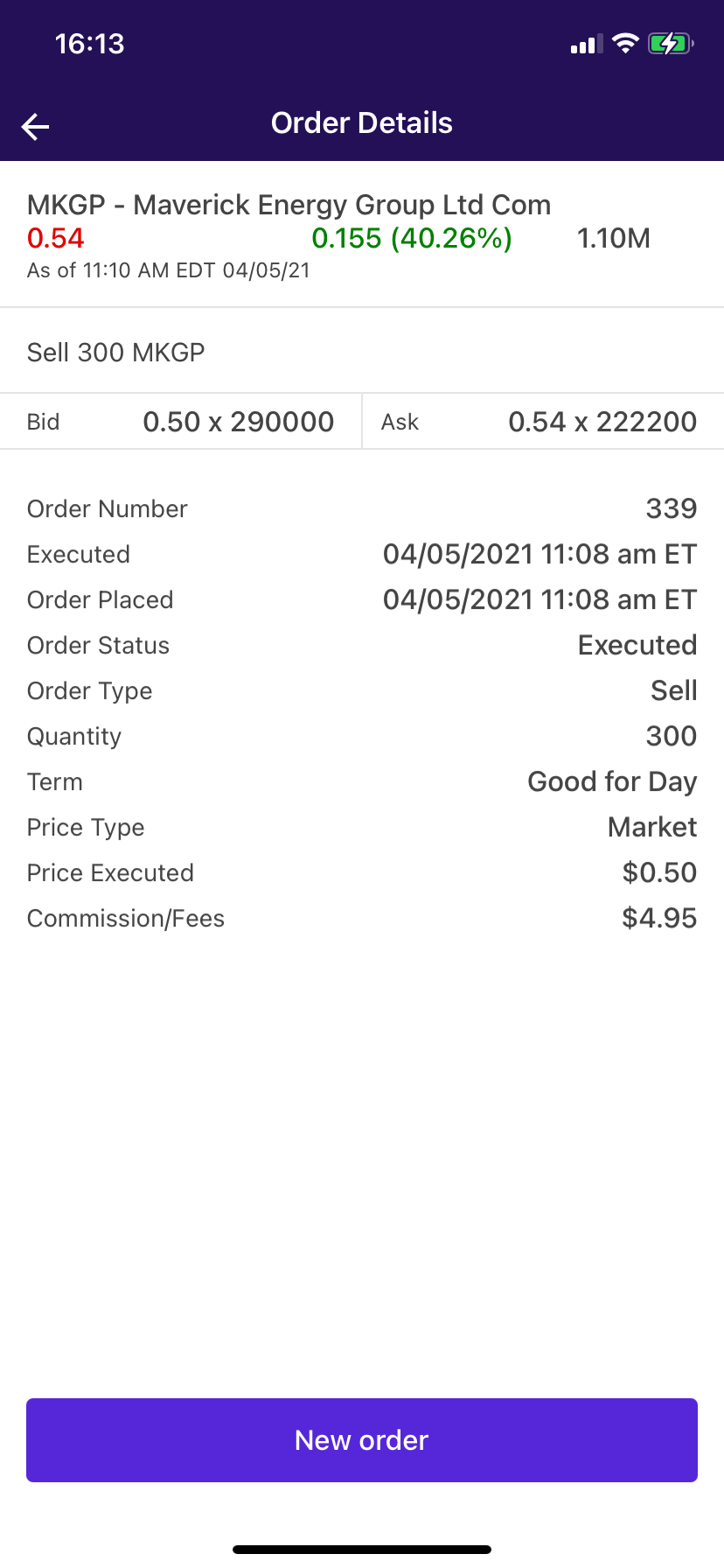Start a New order
Image resolution: width=724 pixels, height=1568 pixels.
[x=362, y=1439]
